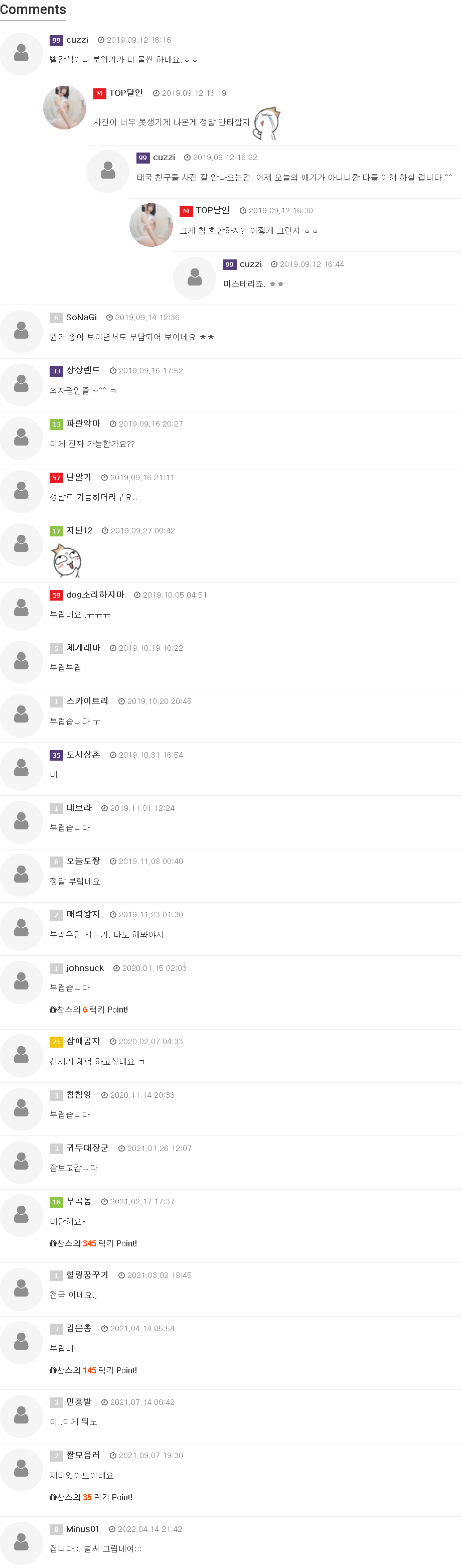Open johnsuck's username link
The image size is (462, 1568).
[x=85, y=968]
